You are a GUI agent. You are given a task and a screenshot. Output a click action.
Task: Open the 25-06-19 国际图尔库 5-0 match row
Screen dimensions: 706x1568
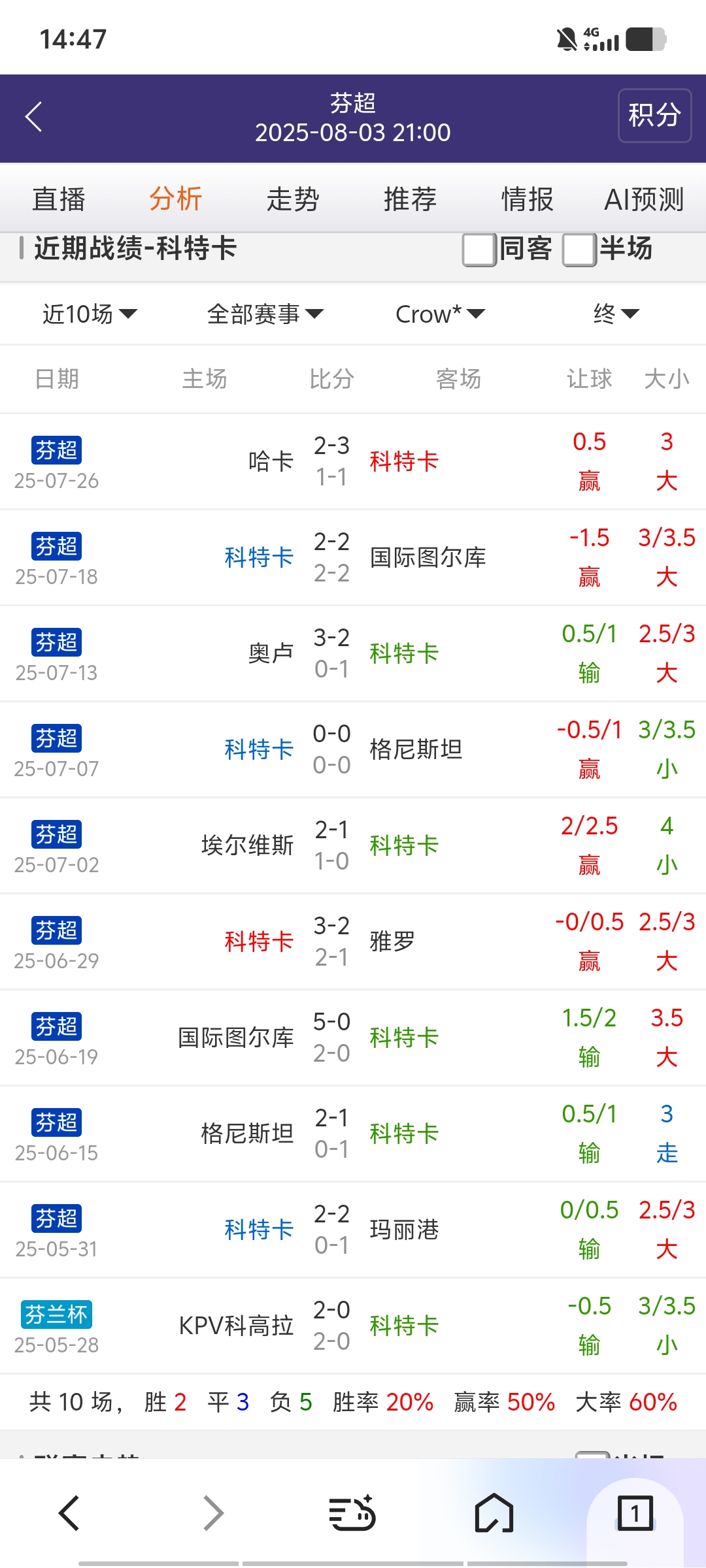(x=332, y=1037)
